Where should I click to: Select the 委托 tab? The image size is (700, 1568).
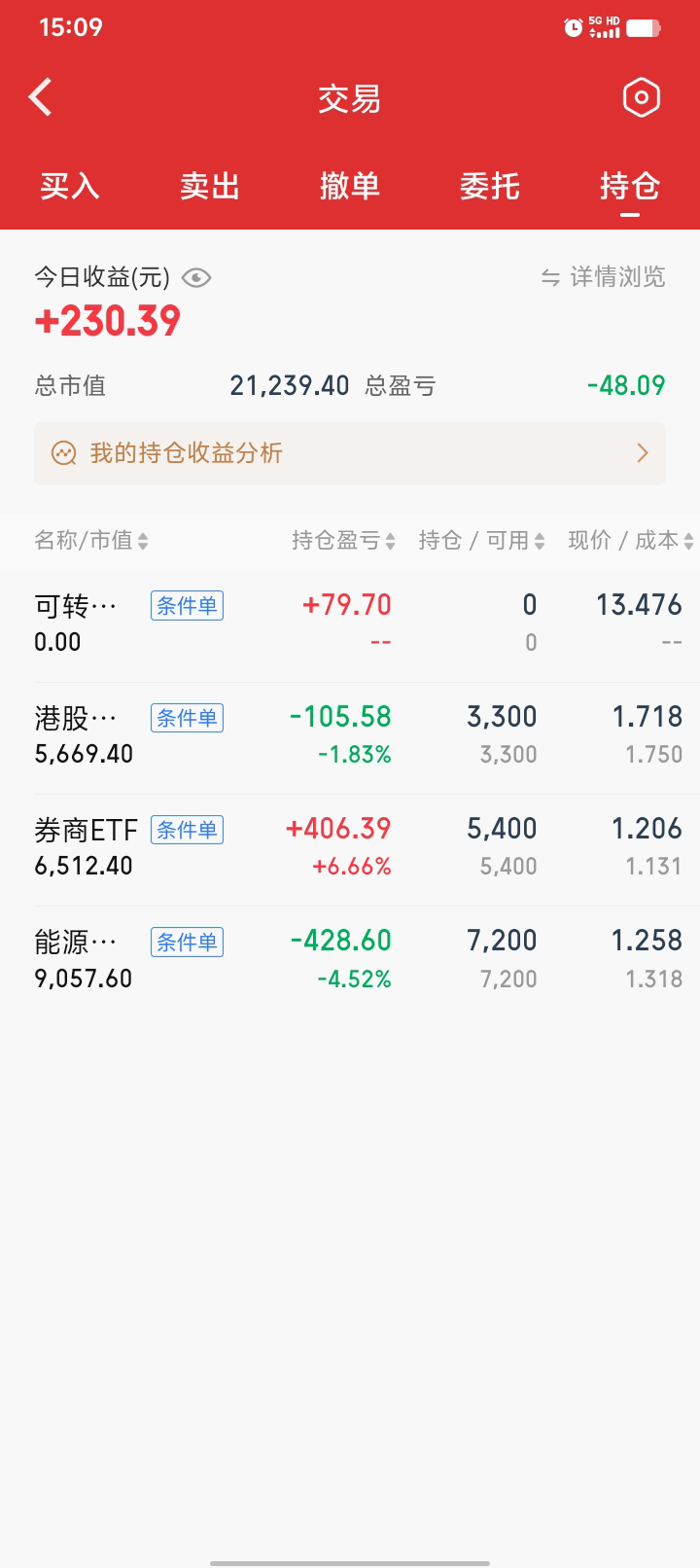pyautogui.click(x=490, y=186)
